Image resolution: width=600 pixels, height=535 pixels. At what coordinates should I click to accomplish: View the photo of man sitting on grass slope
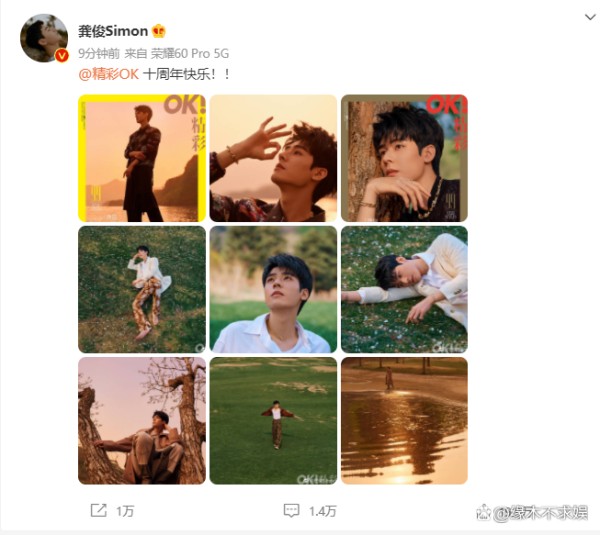click(x=142, y=289)
